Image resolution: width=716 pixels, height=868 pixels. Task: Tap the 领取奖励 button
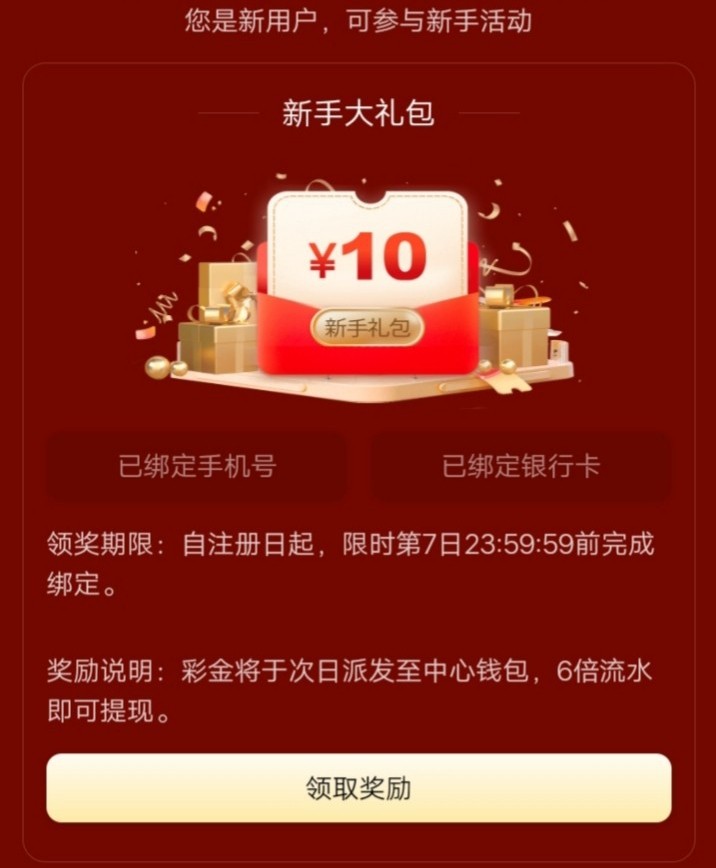pos(358,788)
